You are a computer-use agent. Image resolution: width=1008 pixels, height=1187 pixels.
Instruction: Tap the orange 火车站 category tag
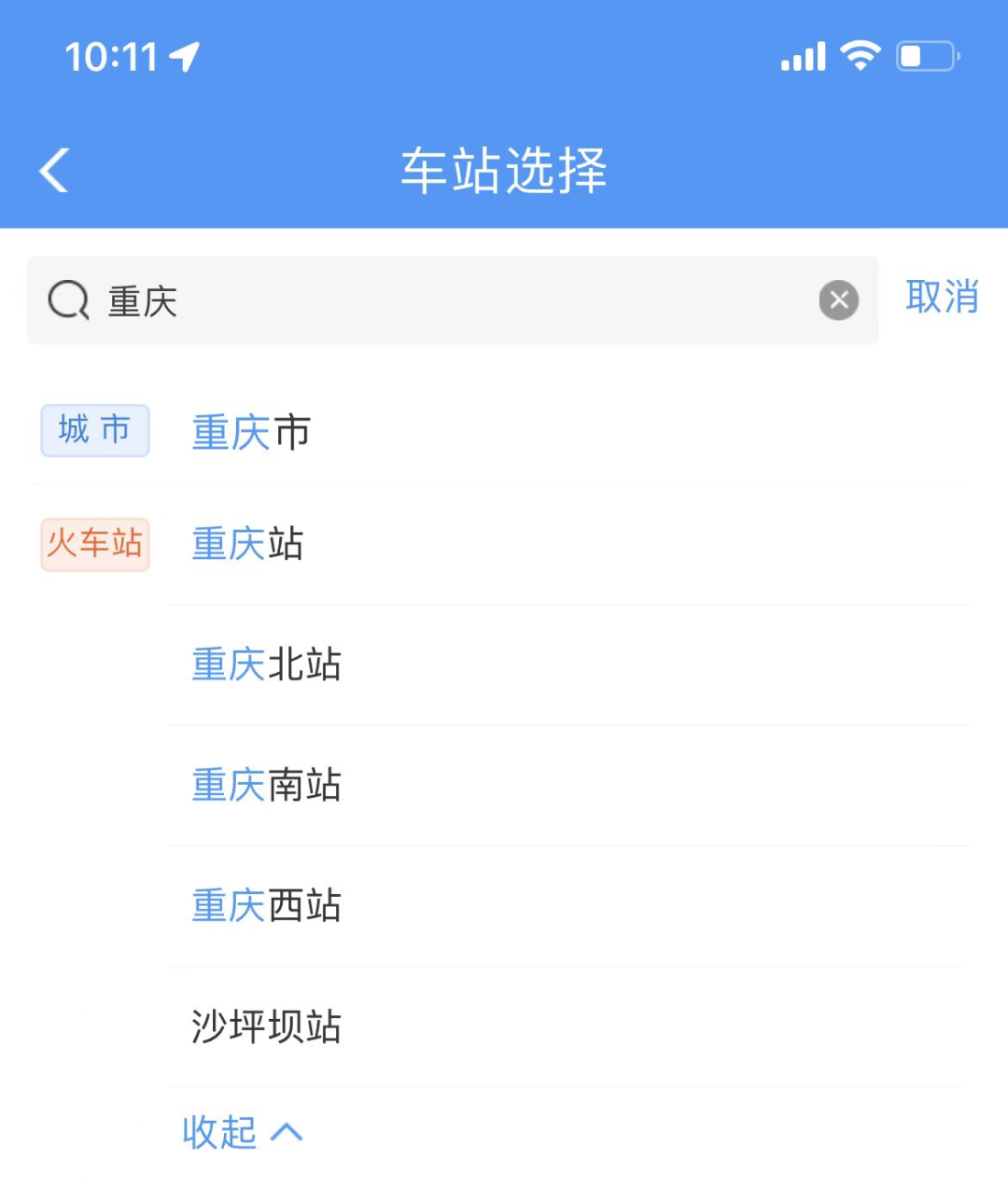click(94, 544)
